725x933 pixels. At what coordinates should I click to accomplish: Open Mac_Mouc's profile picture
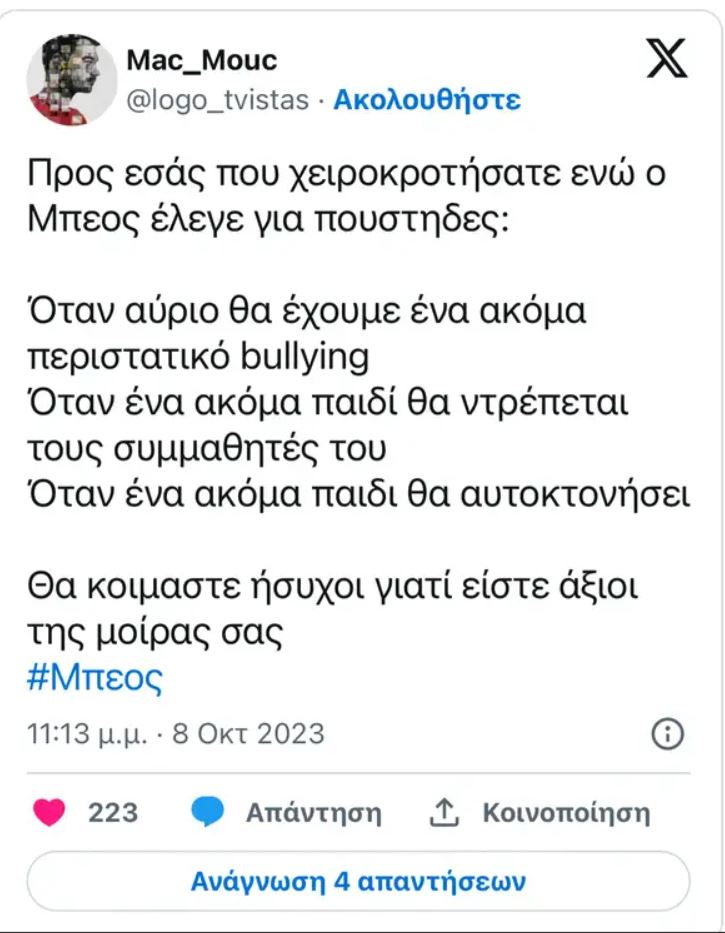click(71, 80)
